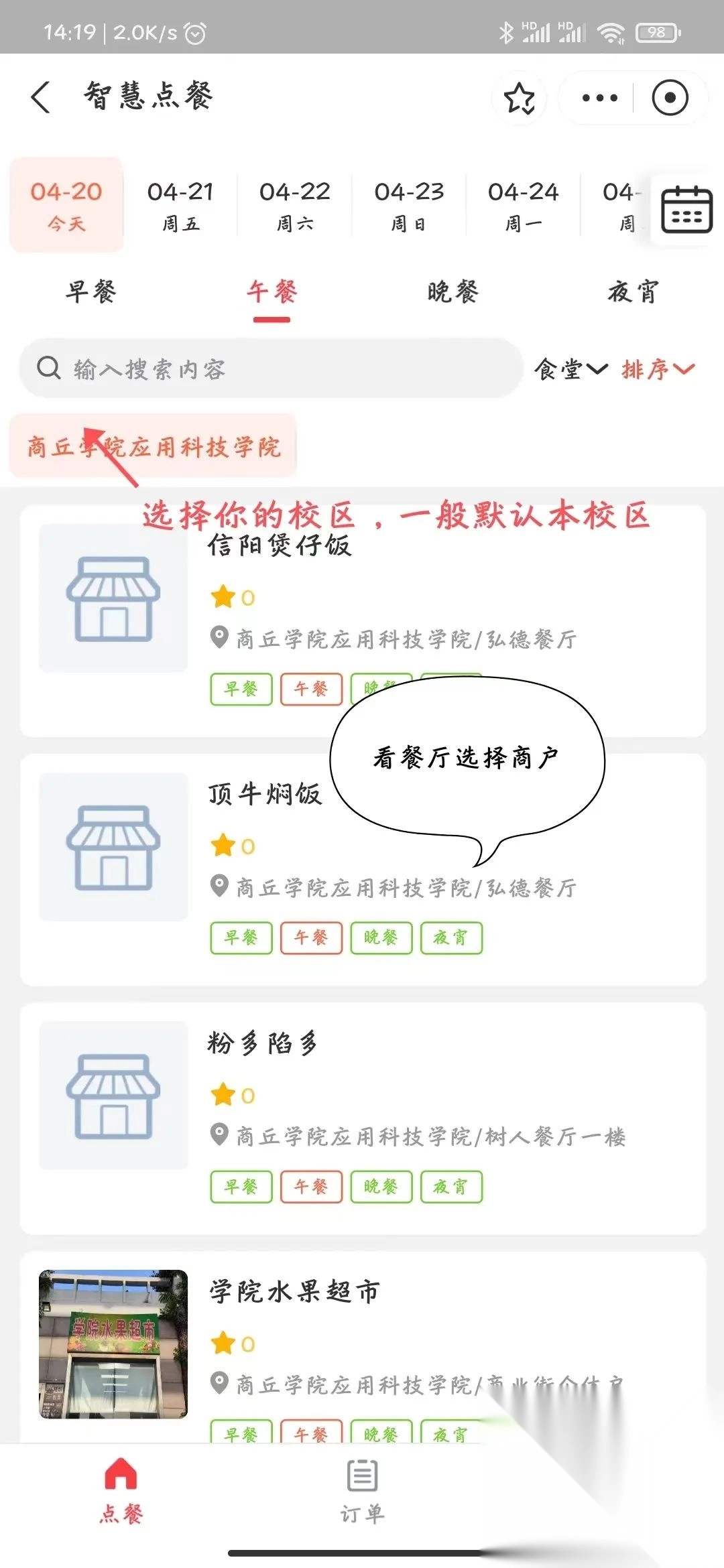Open the calendar date picker

pyautogui.click(x=686, y=210)
